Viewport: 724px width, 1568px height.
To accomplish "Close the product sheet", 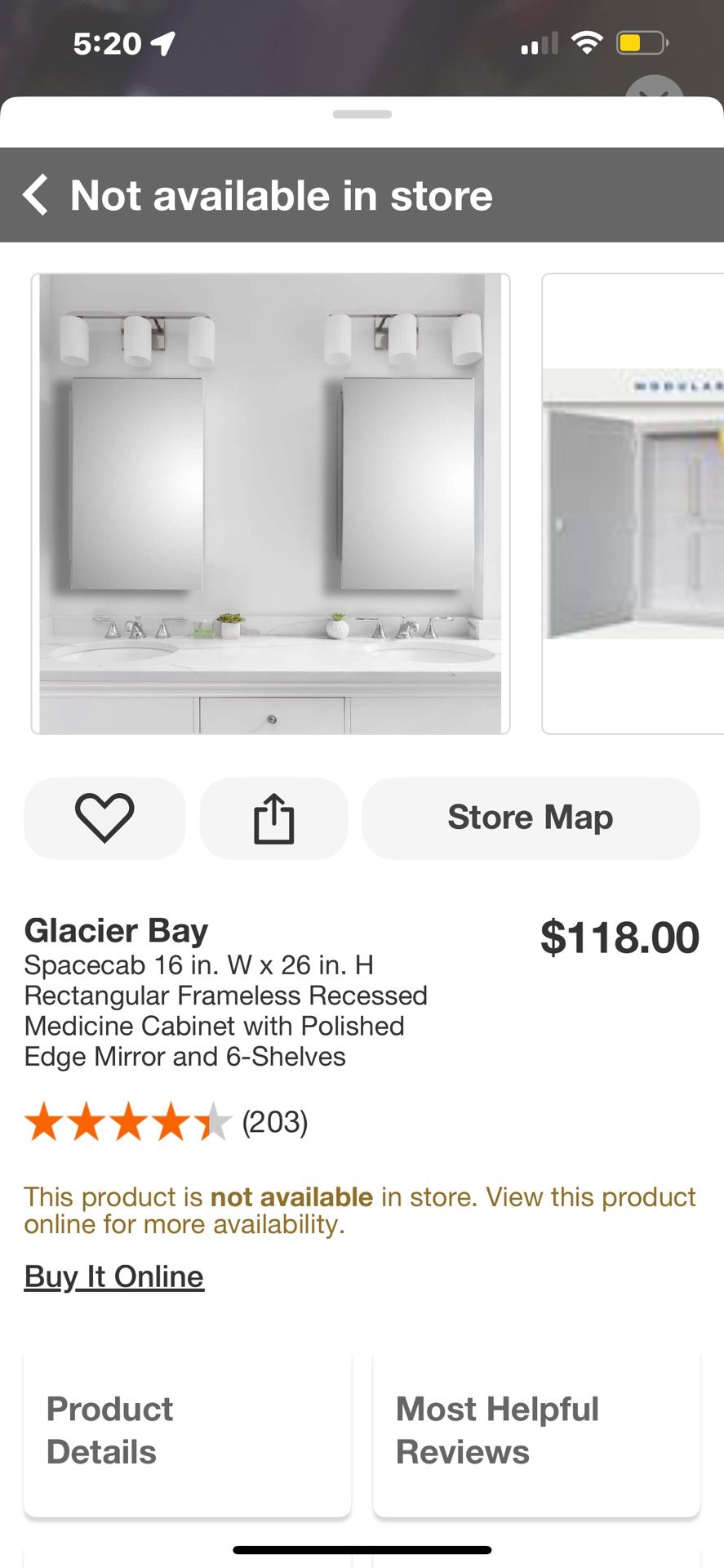I will pos(654,90).
